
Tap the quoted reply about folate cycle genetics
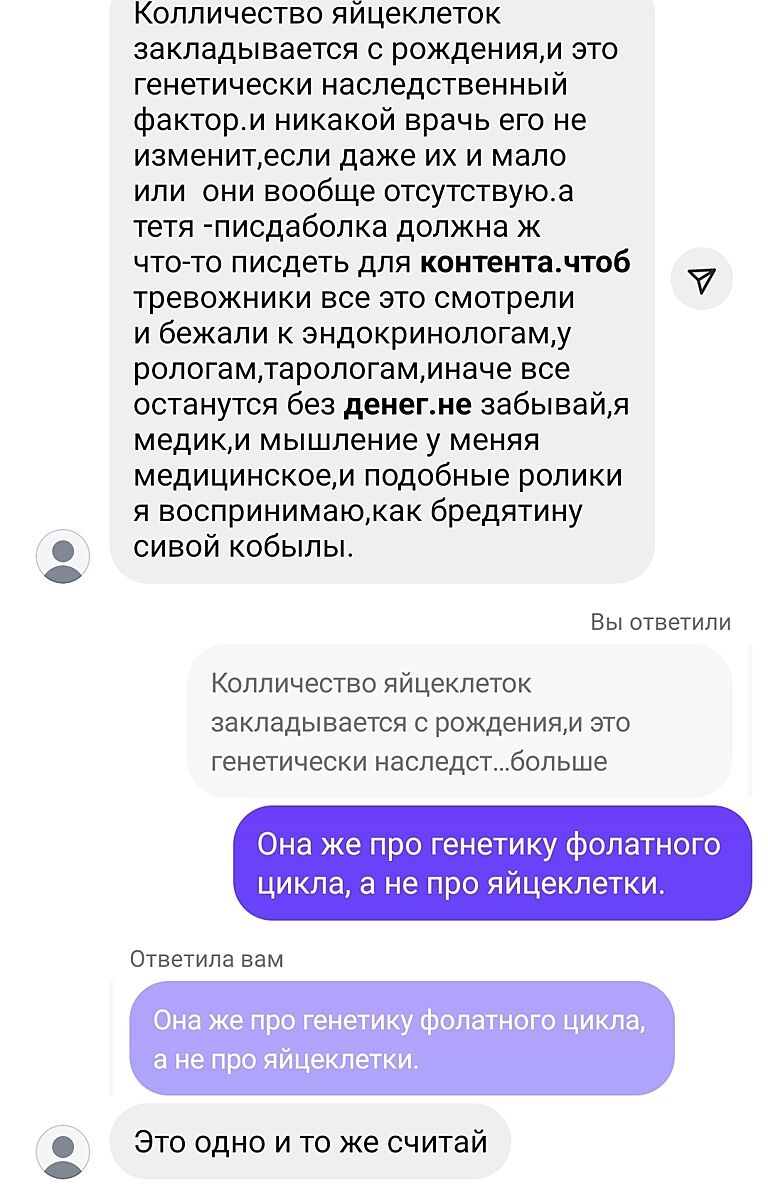pos(401,1037)
